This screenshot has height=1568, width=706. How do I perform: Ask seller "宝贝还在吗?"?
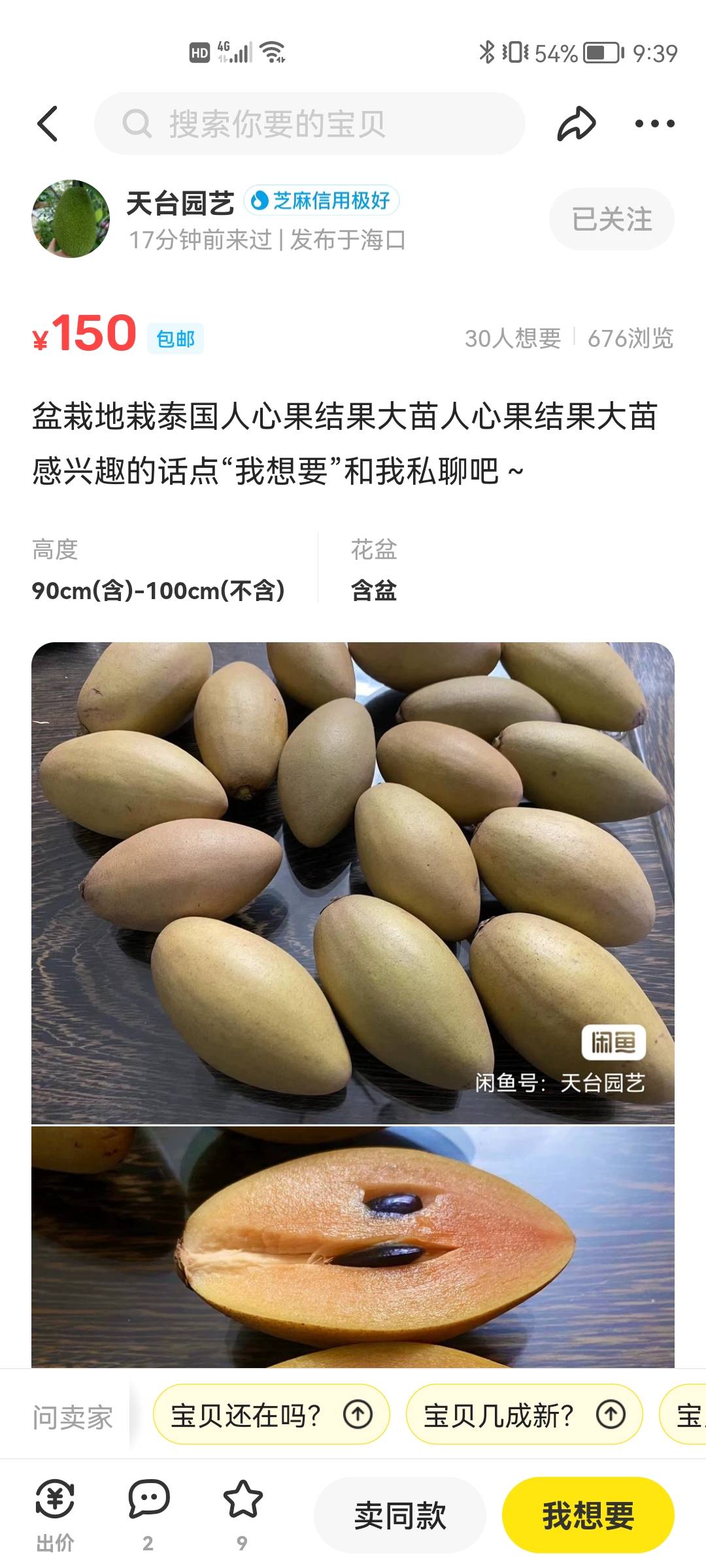(x=271, y=1415)
